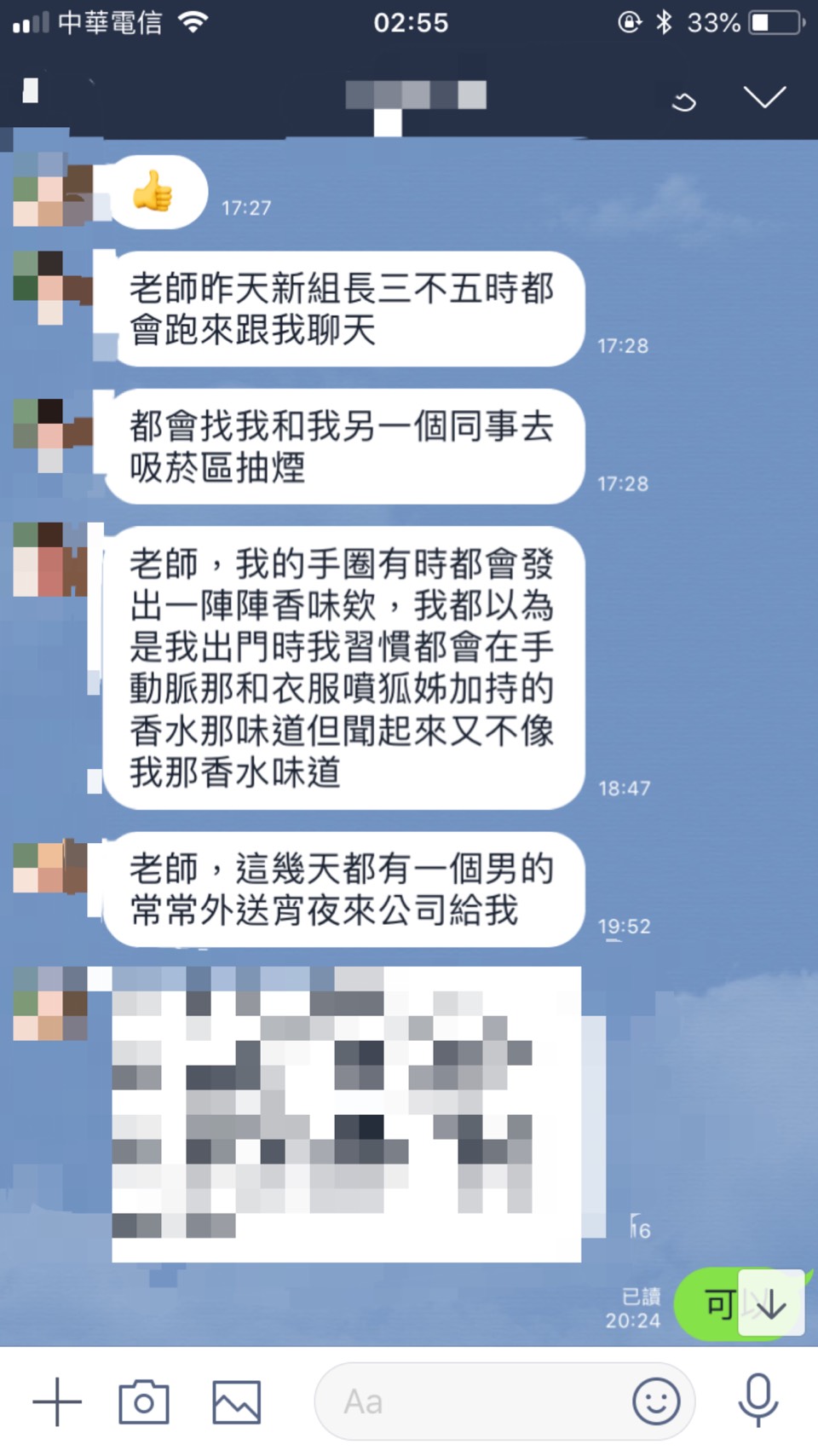Expand the chat menu chevron
The width and height of the screenshot is (818, 1456).
tap(764, 97)
